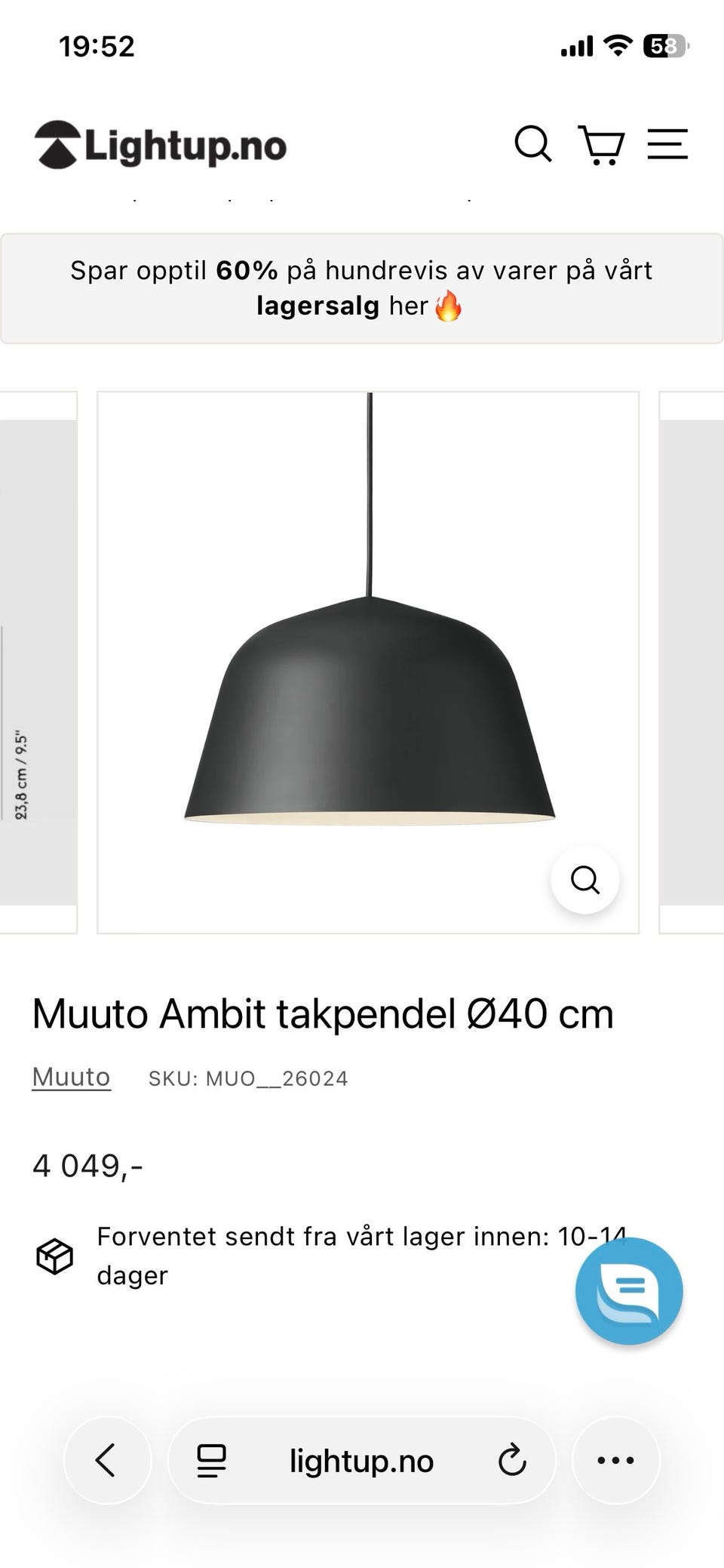Go to Lightup.no homepage via logo
Image resolution: width=724 pixels, height=1568 pixels.
coord(161,145)
